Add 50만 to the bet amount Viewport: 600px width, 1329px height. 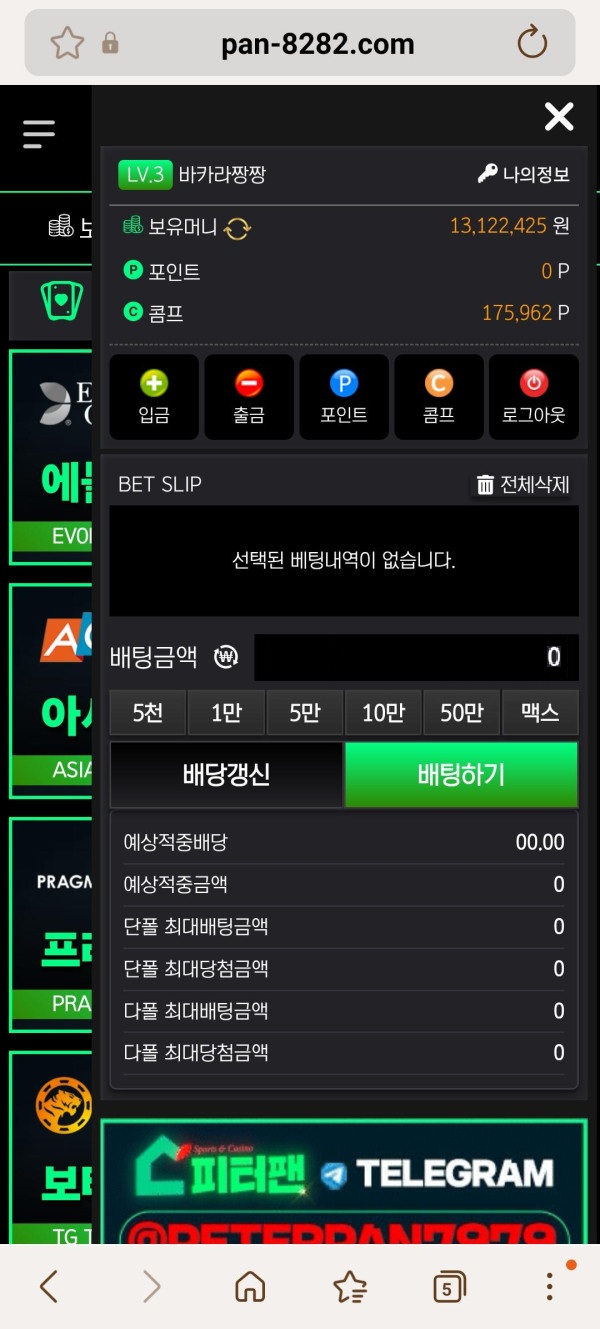click(x=461, y=713)
